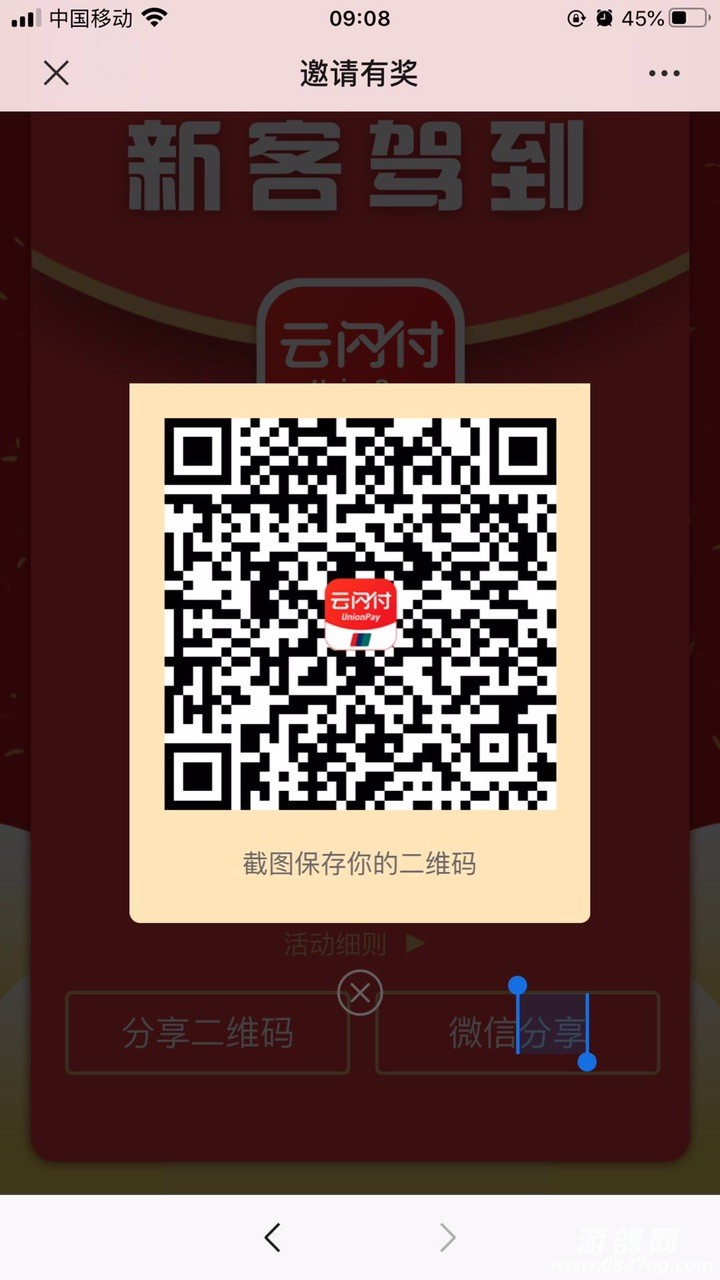Close the 邀请有奖 page
This screenshot has width=720, height=1280.
point(56,73)
